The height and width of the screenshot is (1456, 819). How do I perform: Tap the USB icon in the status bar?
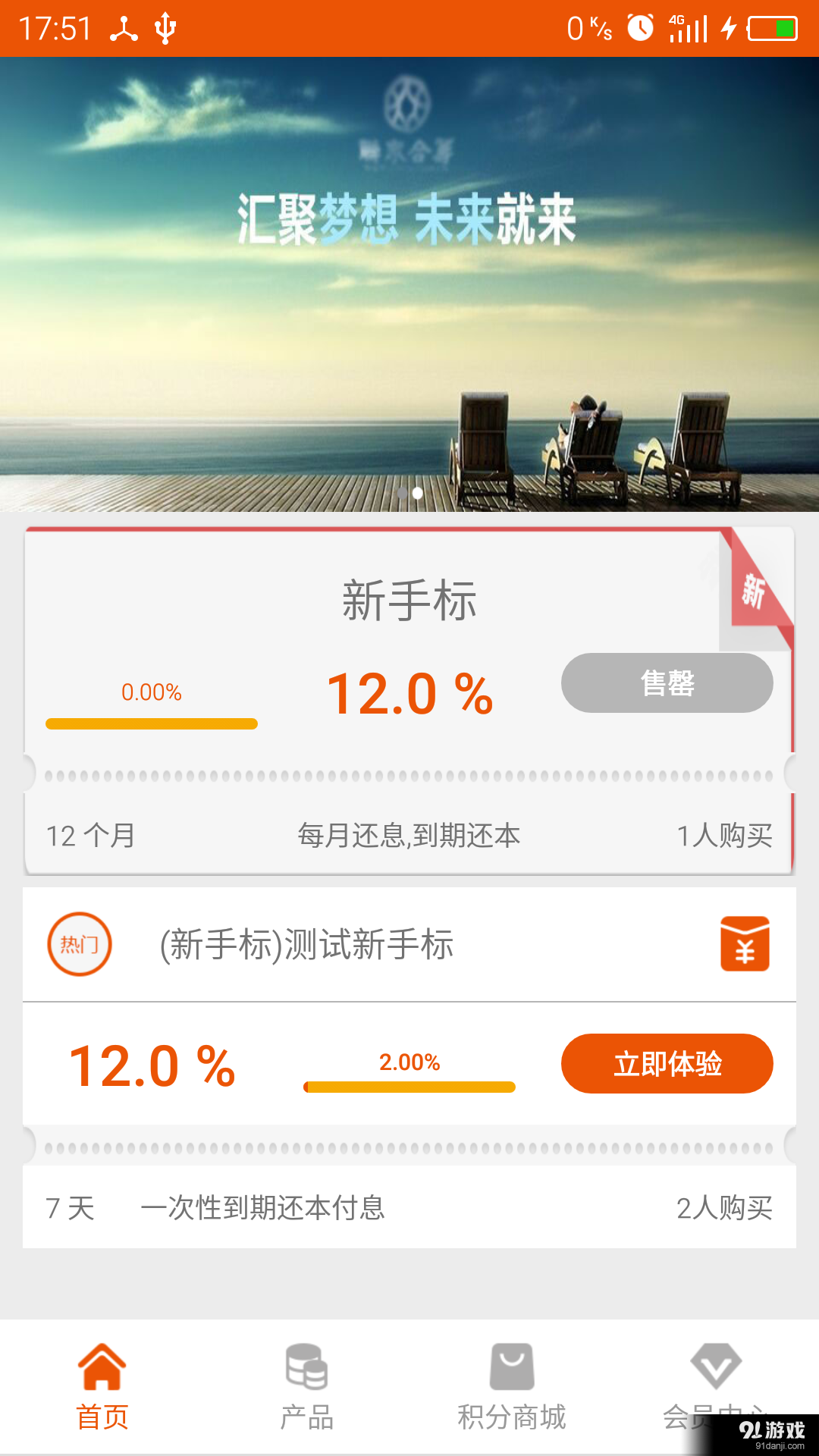(x=164, y=29)
